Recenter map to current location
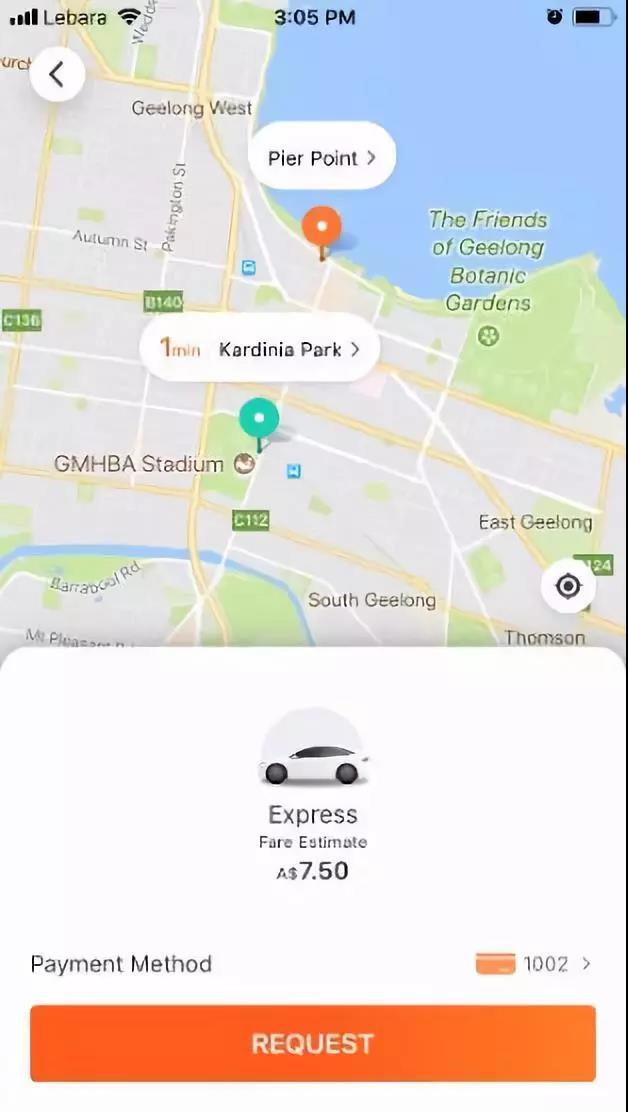This screenshot has width=628, height=1112. tap(568, 586)
